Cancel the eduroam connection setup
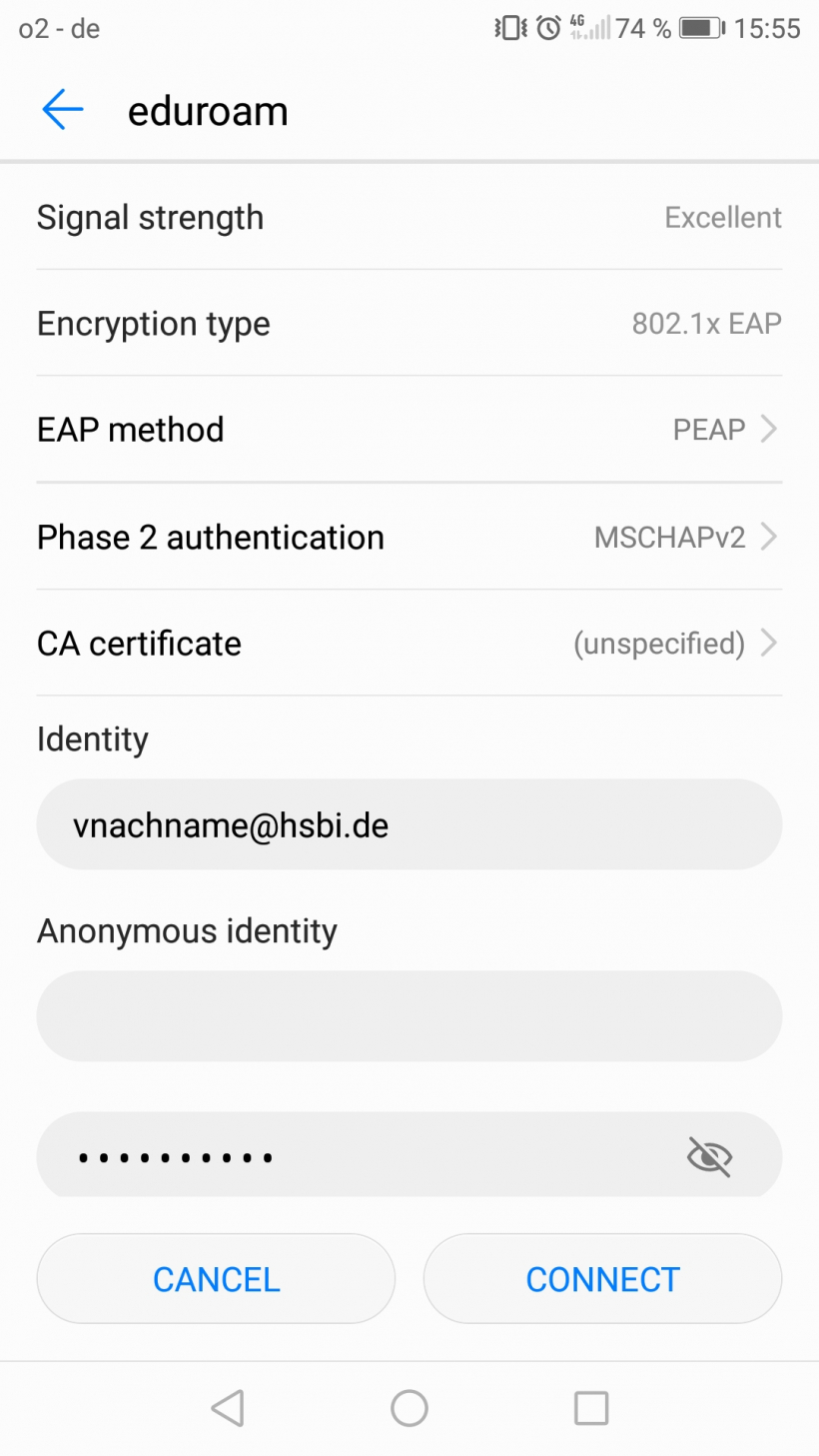Viewport: 819px width, 1456px height. pos(216,1279)
